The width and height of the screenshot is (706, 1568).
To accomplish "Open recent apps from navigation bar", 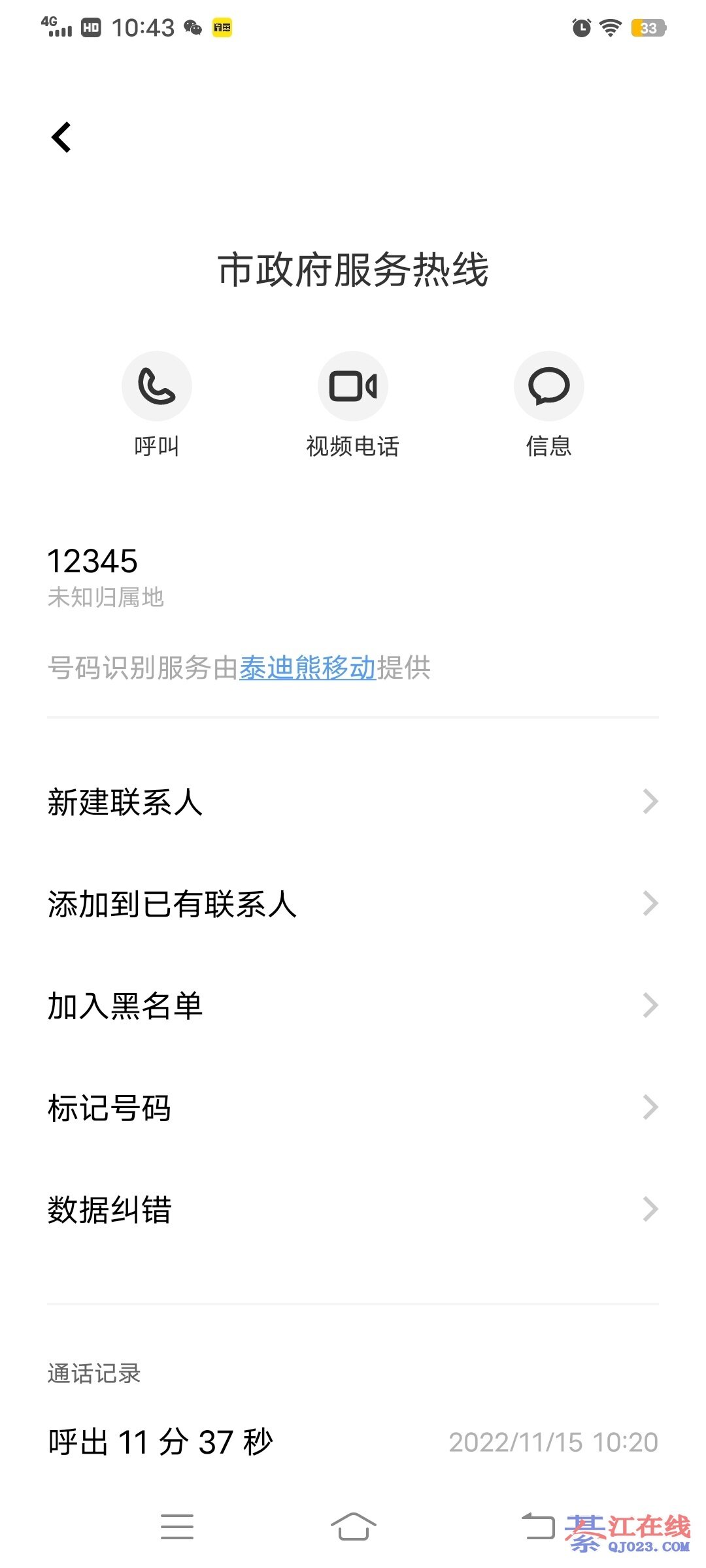I will [177, 1526].
